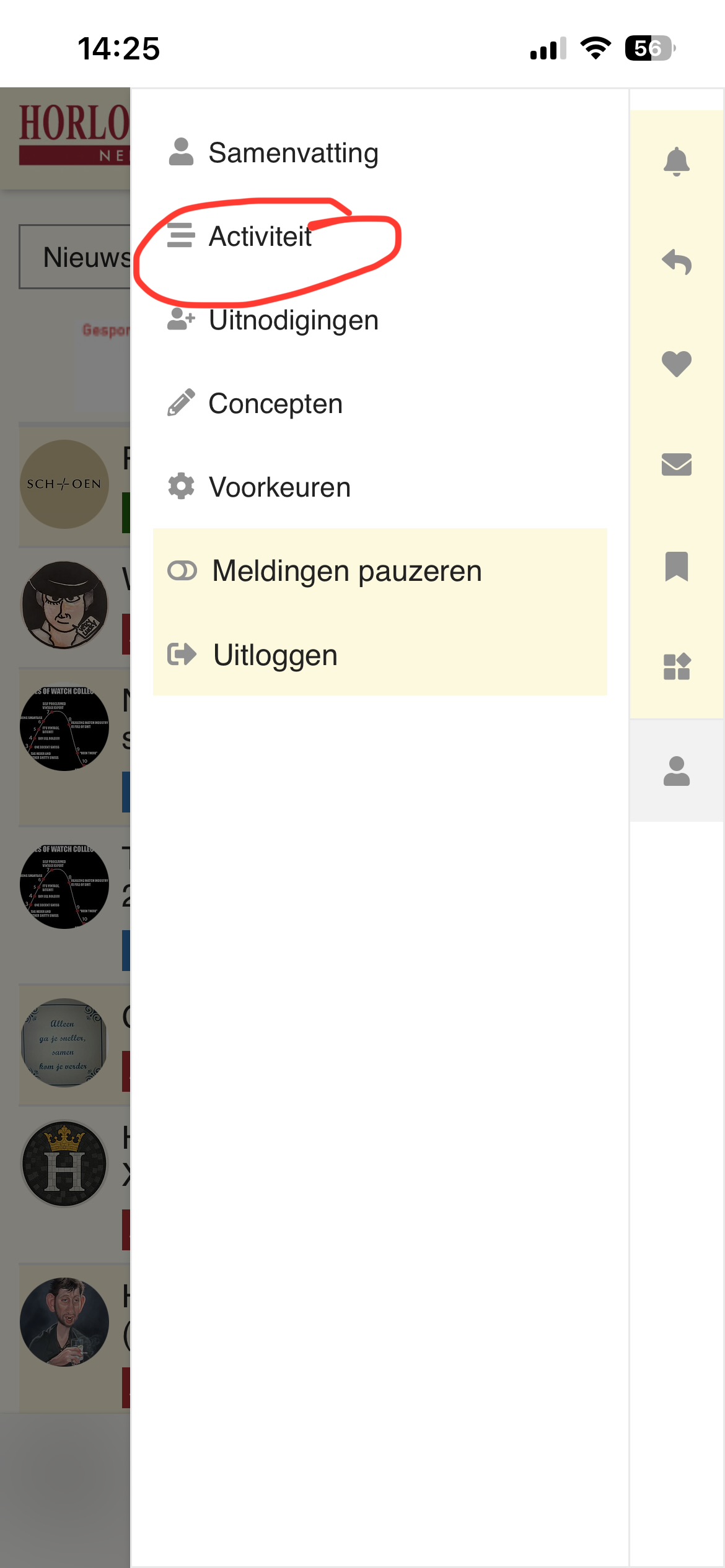Viewport: 725px width, 1568px height.
Task: Open the messages envelope tab
Action: (x=676, y=464)
